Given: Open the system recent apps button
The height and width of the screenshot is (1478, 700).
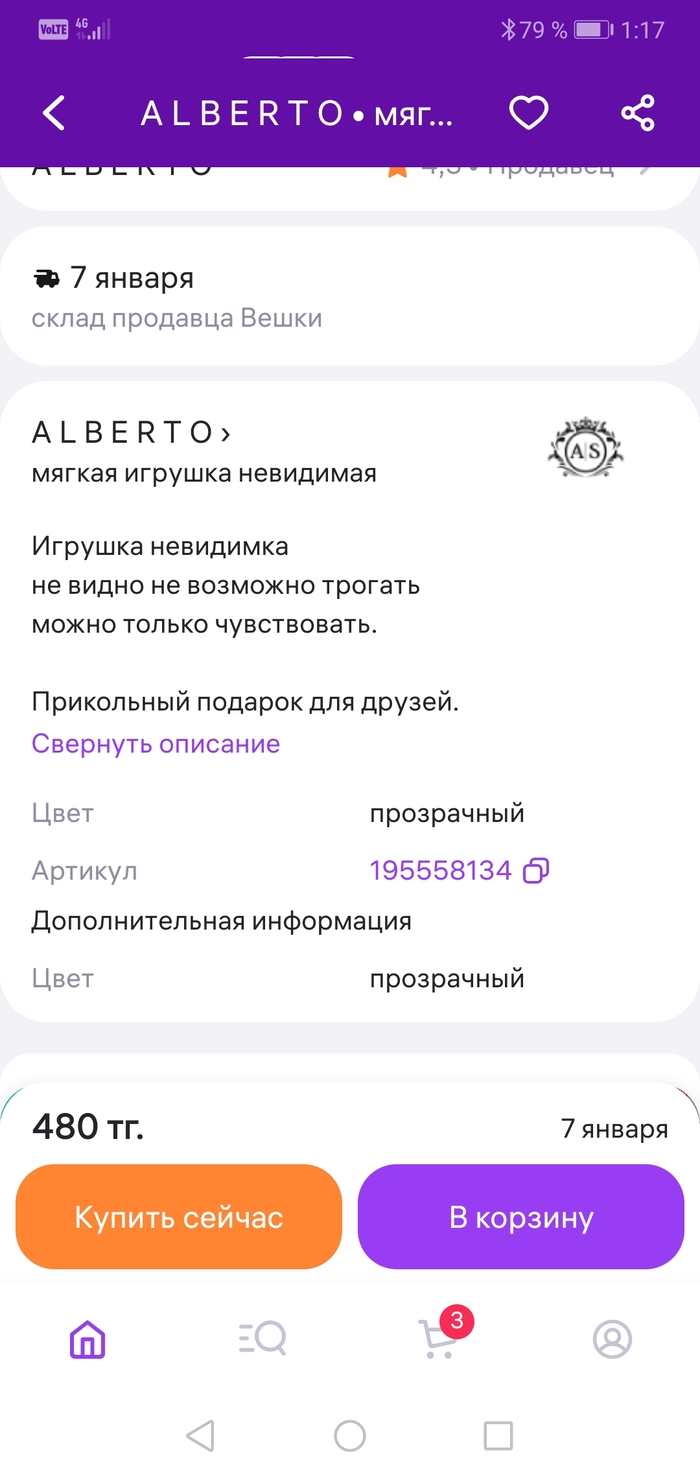Looking at the screenshot, I should coord(498,1436).
